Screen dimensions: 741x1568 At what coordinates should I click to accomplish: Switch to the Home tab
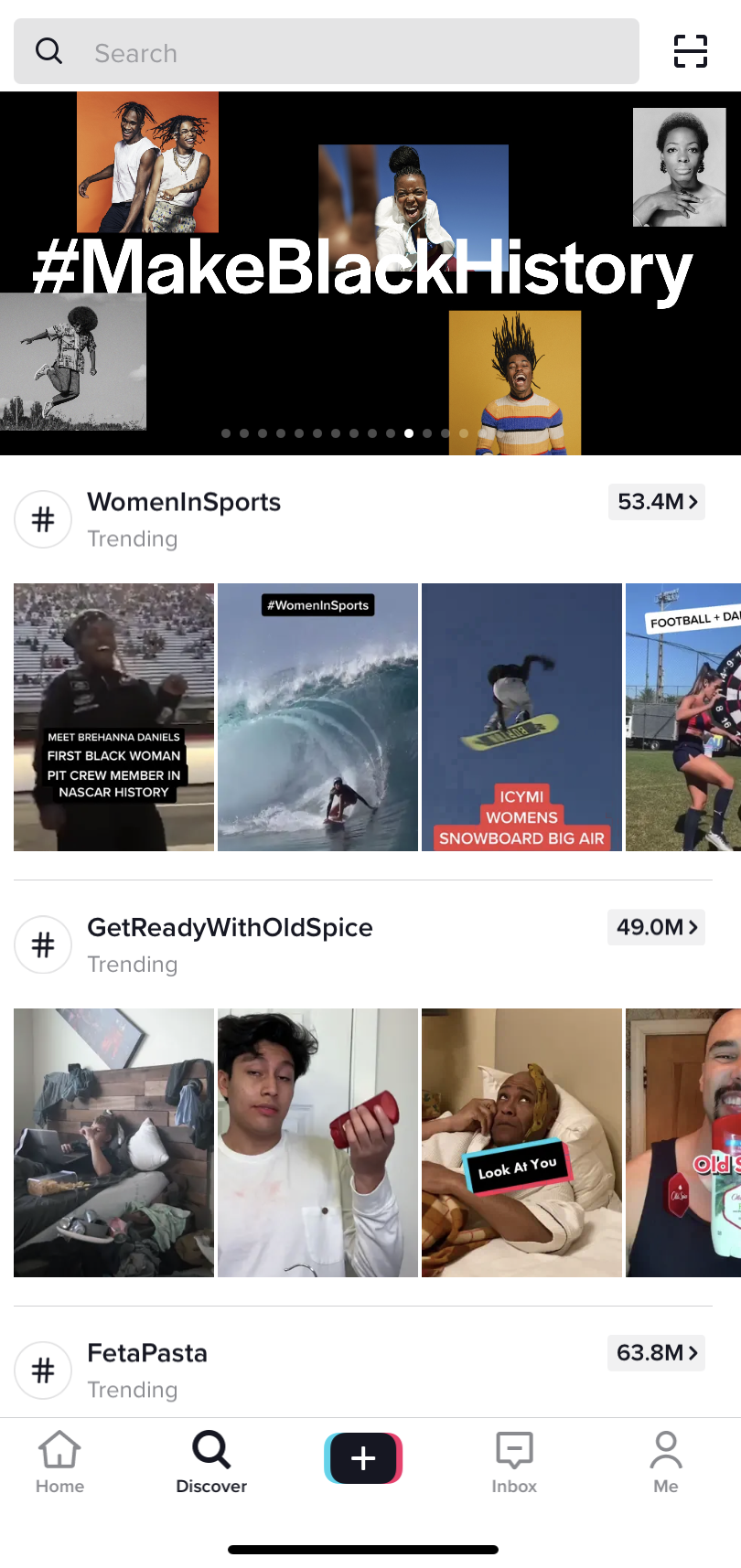click(x=59, y=1461)
